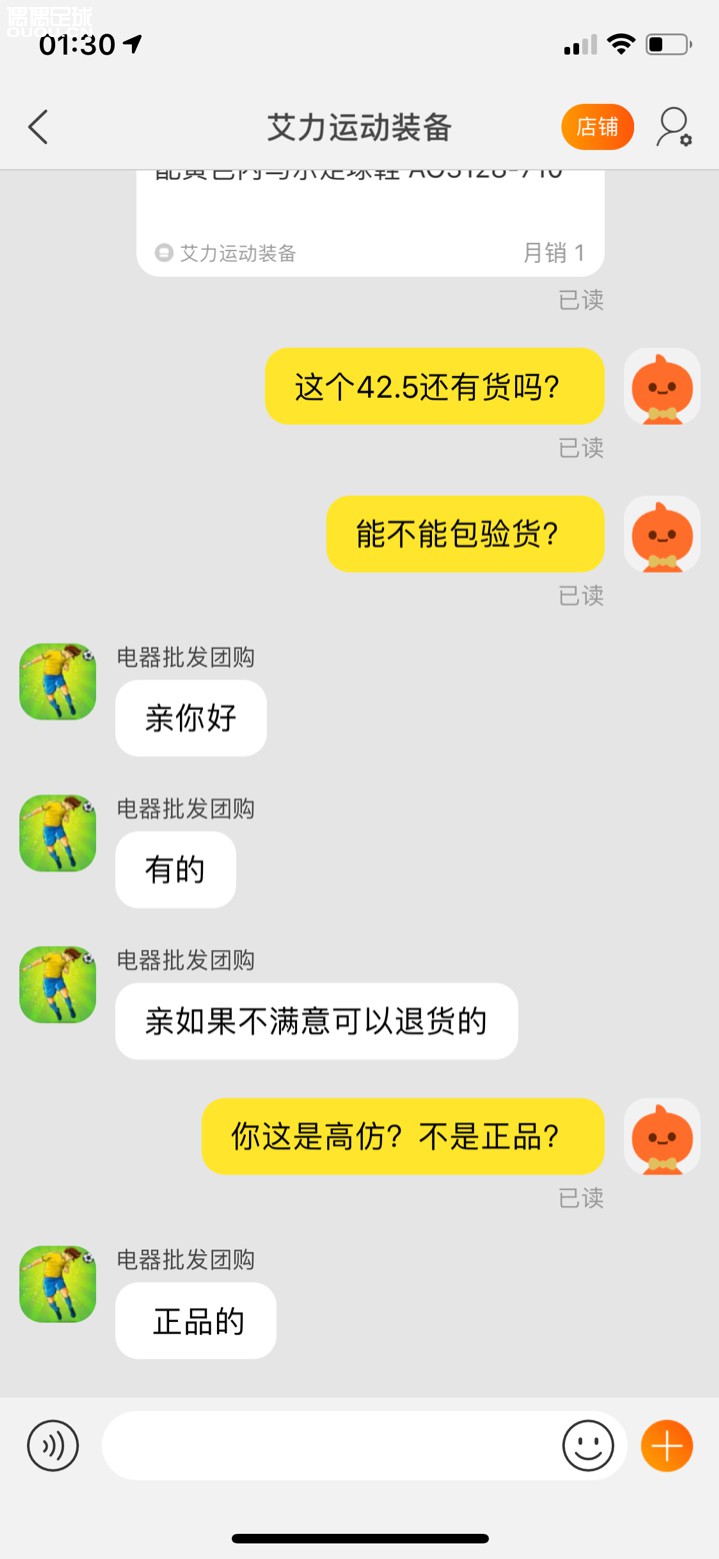
Task: Tap the seller avatar beside 亲你好
Action: (58, 682)
